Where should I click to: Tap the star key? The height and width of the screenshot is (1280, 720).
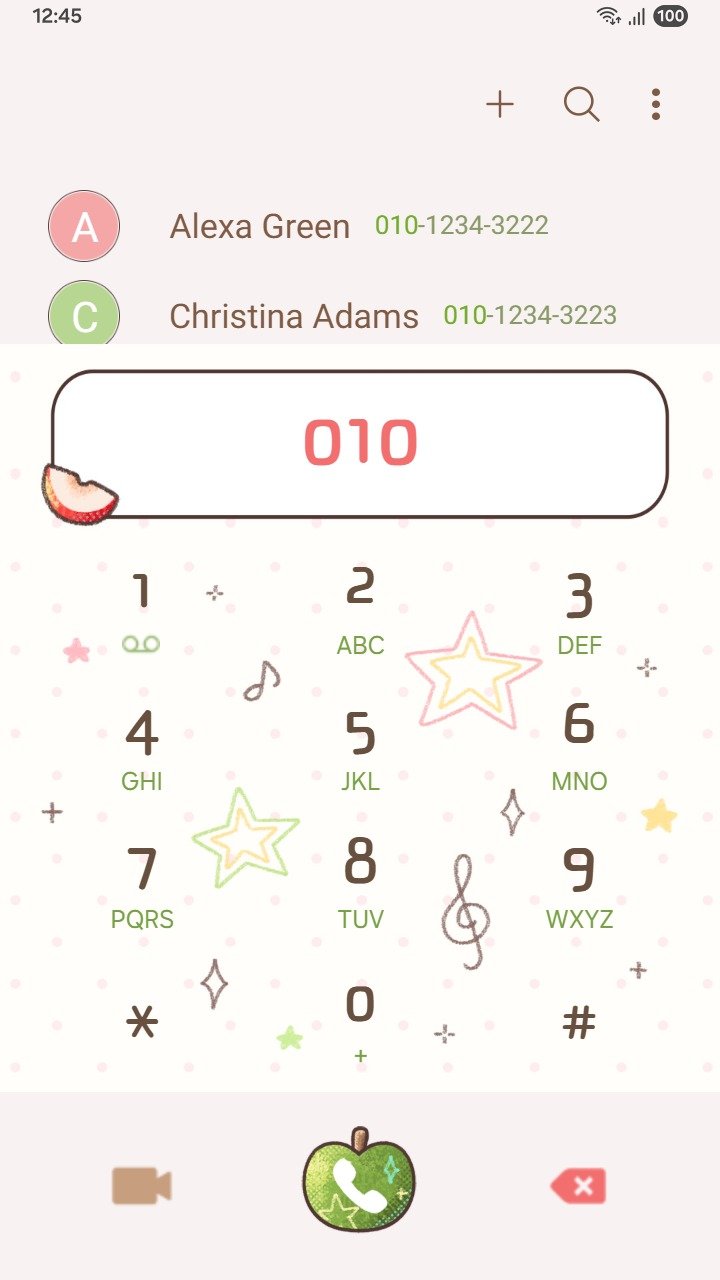click(x=141, y=1022)
